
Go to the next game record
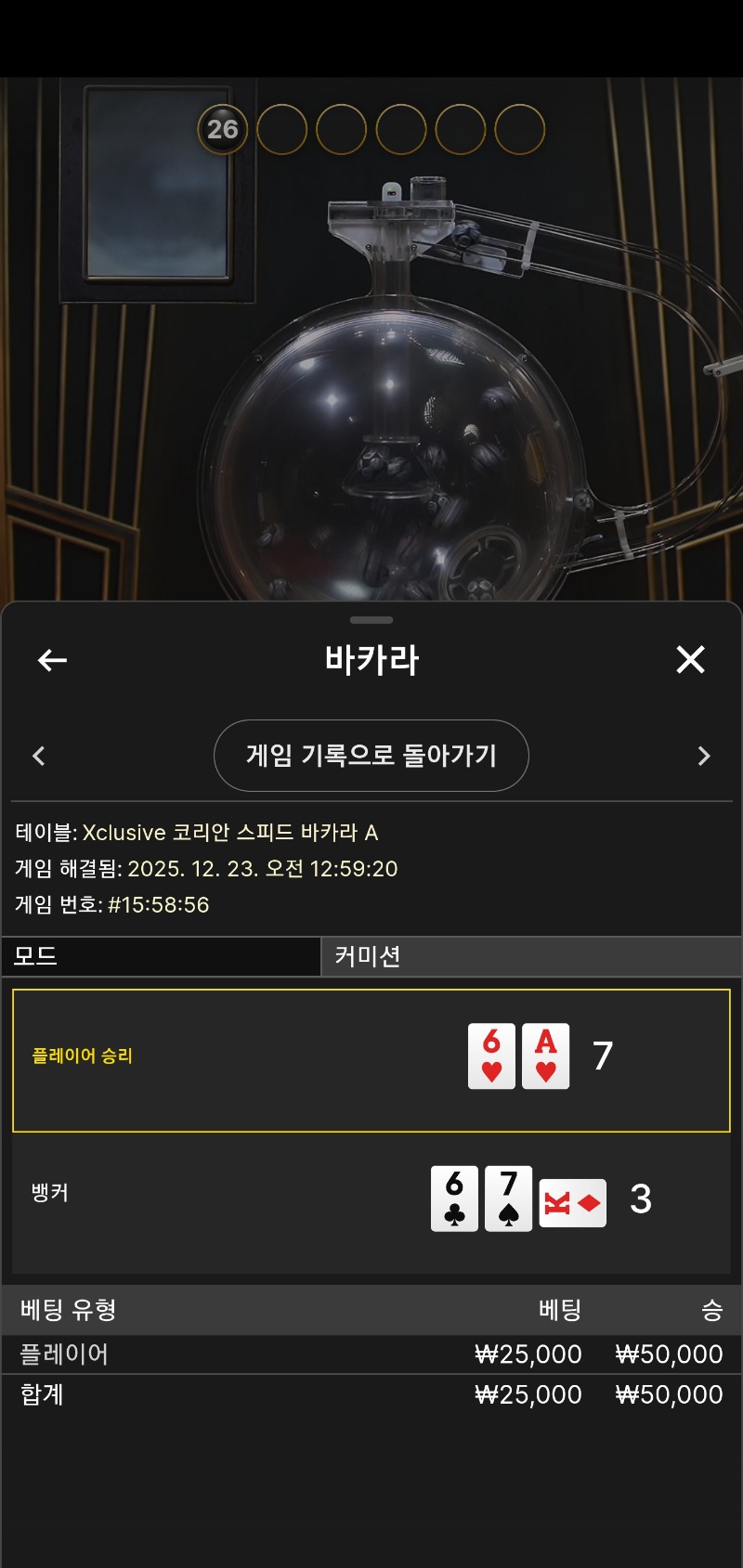click(703, 756)
